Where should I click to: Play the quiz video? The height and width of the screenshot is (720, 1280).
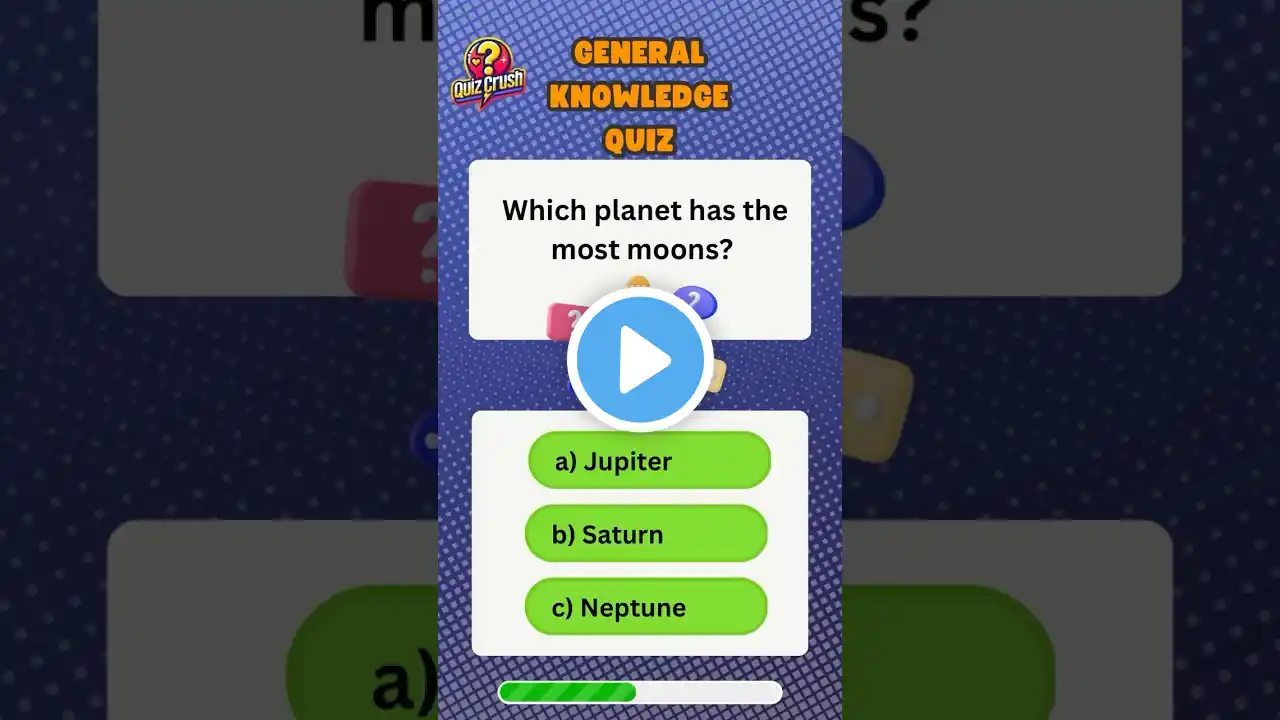click(x=640, y=360)
